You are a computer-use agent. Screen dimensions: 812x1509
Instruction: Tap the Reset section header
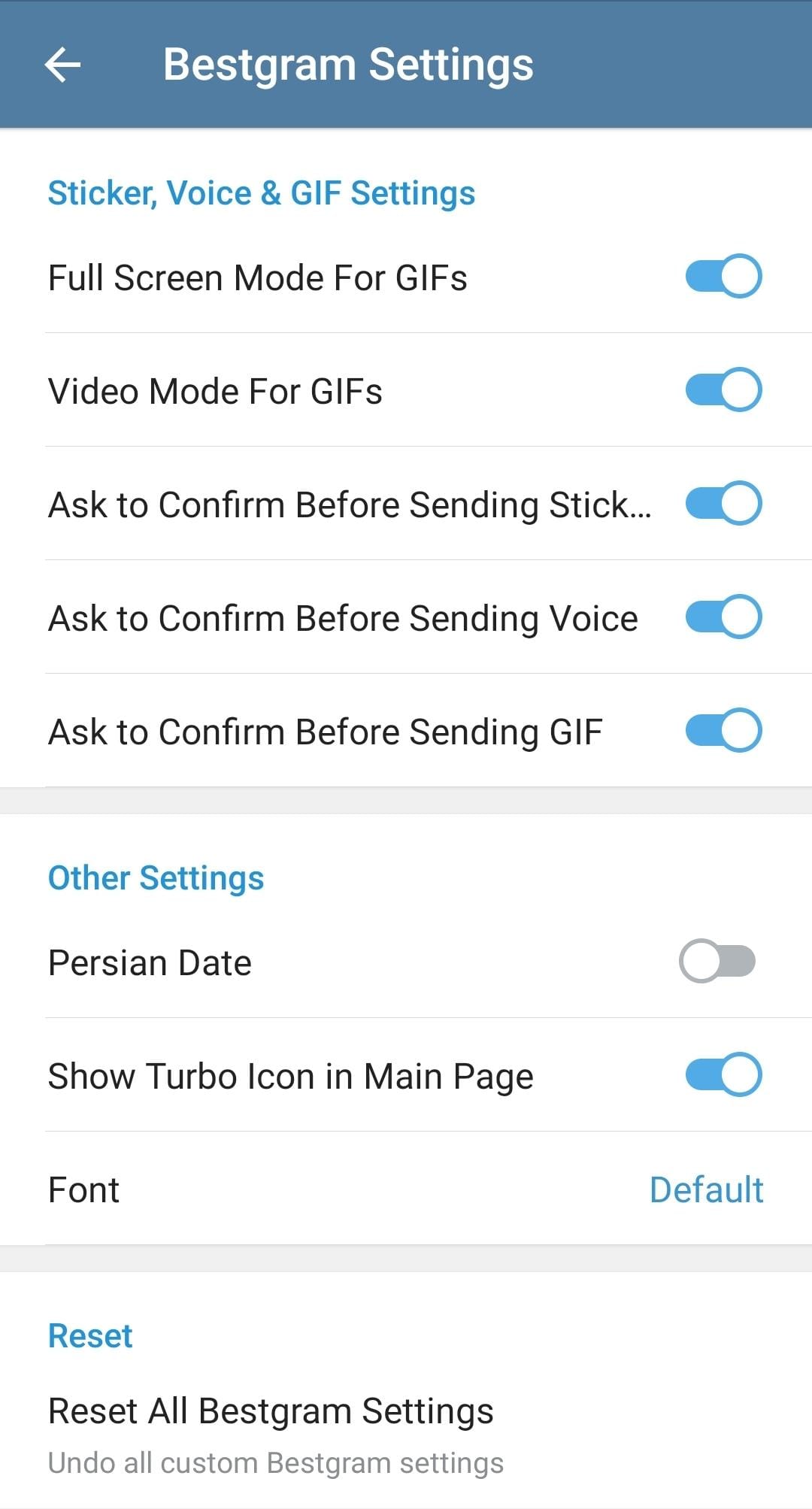click(x=89, y=1335)
